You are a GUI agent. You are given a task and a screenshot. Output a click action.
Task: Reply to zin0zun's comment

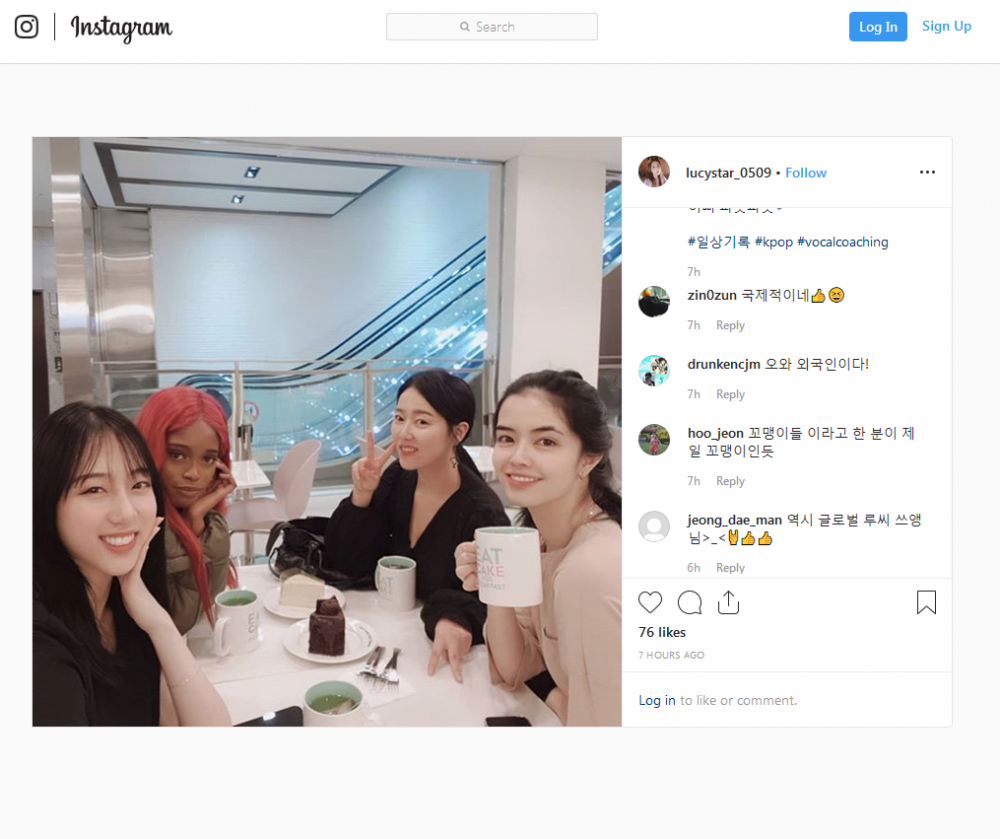(x=730, y=325)
